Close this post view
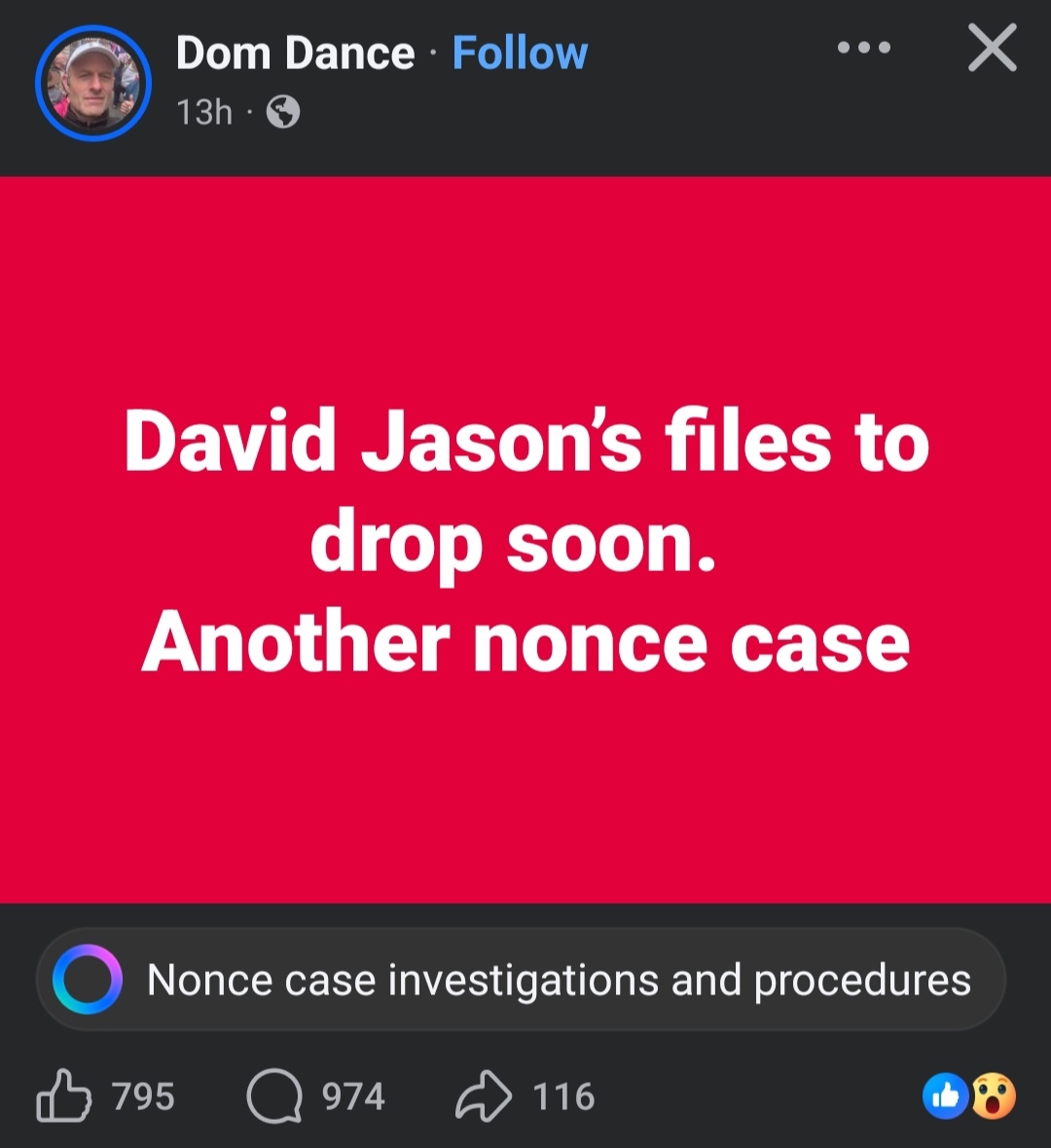 pos(992,49)
